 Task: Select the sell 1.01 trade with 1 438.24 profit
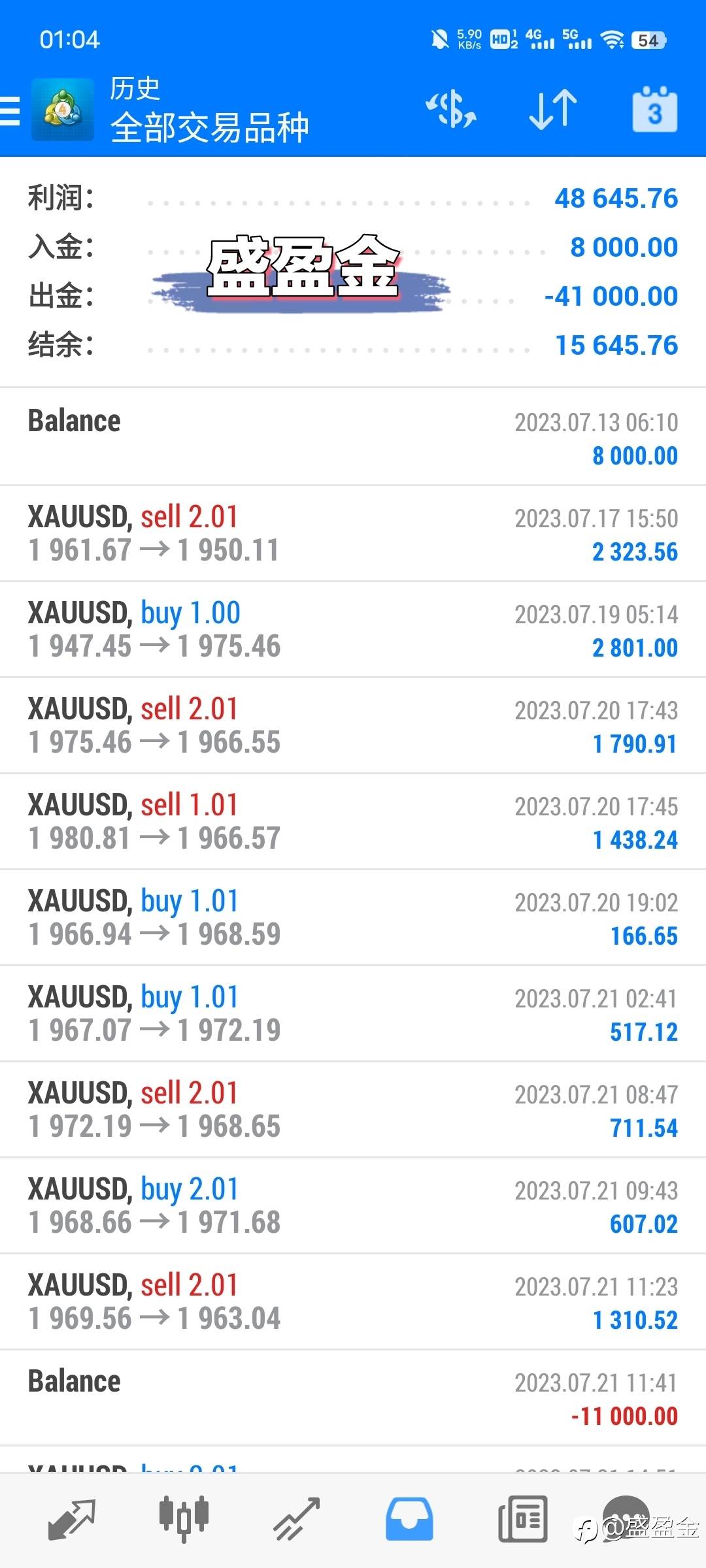point(353,822)
